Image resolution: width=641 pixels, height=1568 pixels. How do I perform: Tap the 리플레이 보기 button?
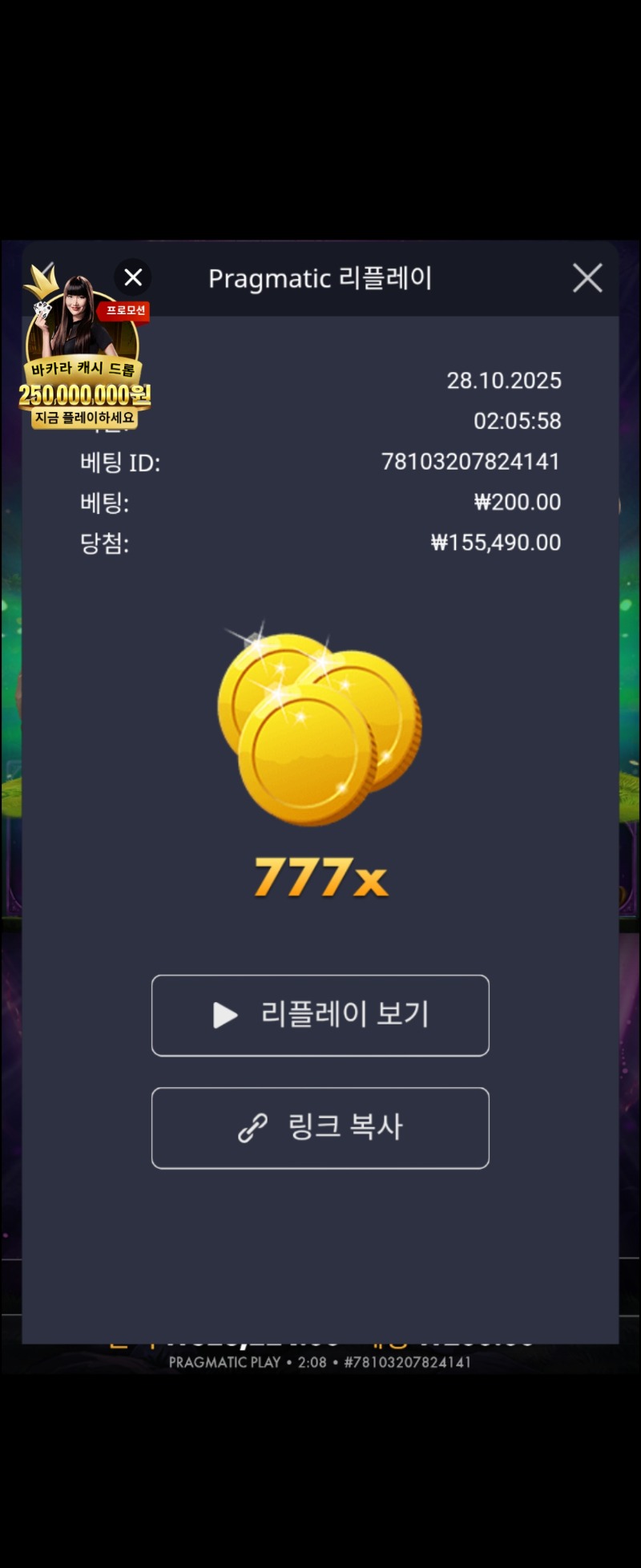(320, 1015)
